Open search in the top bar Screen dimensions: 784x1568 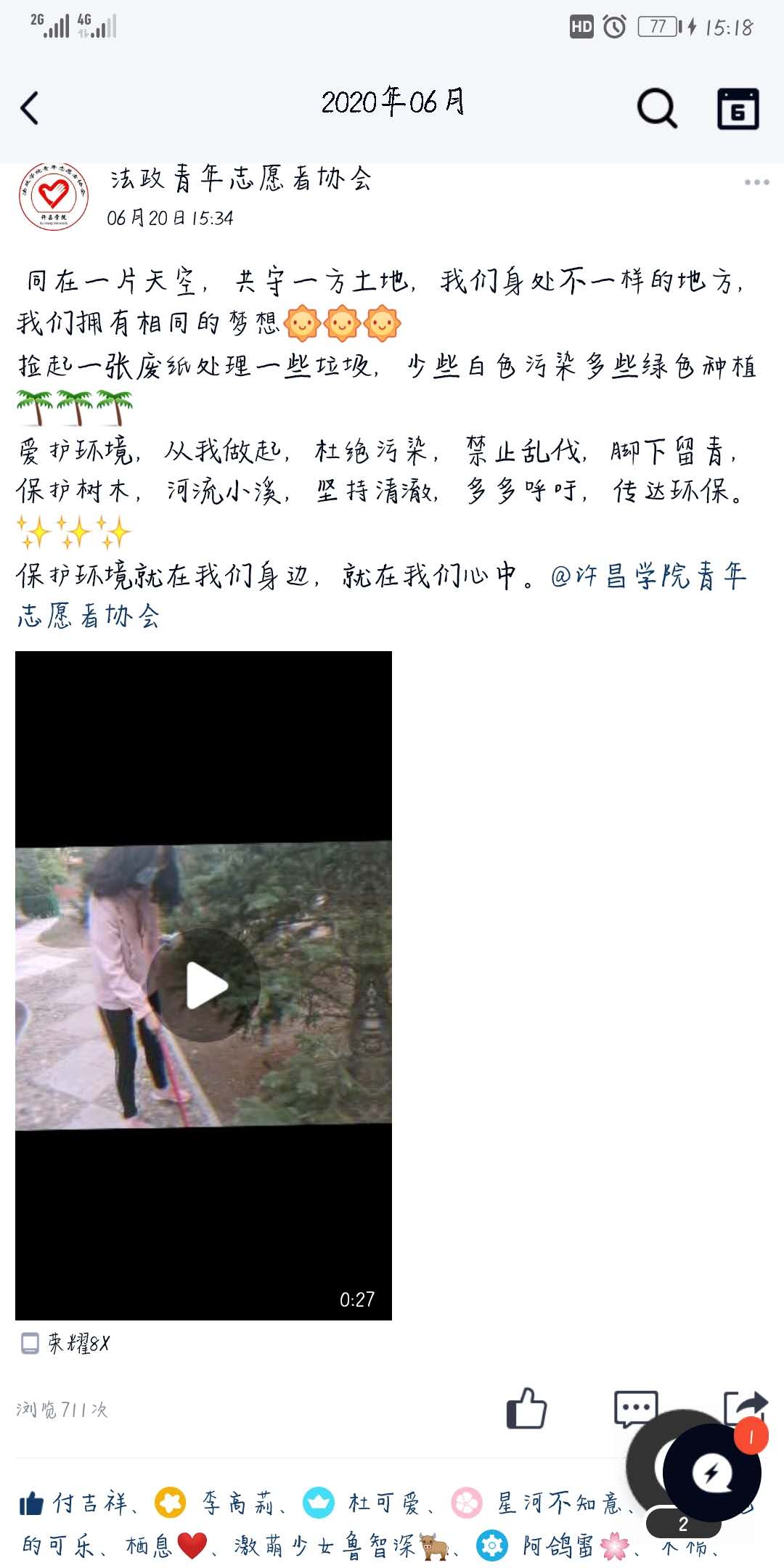656,108
